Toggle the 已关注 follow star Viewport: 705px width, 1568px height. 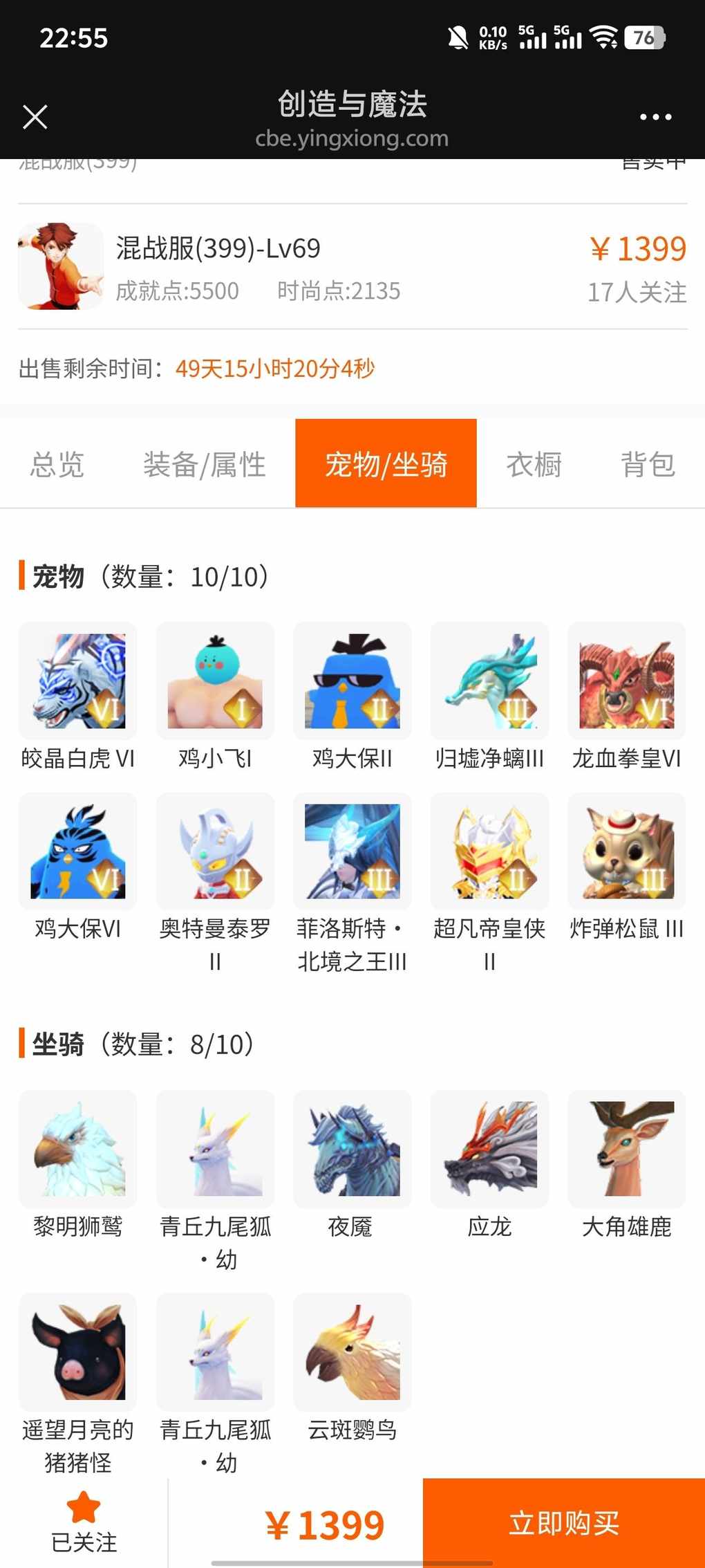pos(84,1522)
